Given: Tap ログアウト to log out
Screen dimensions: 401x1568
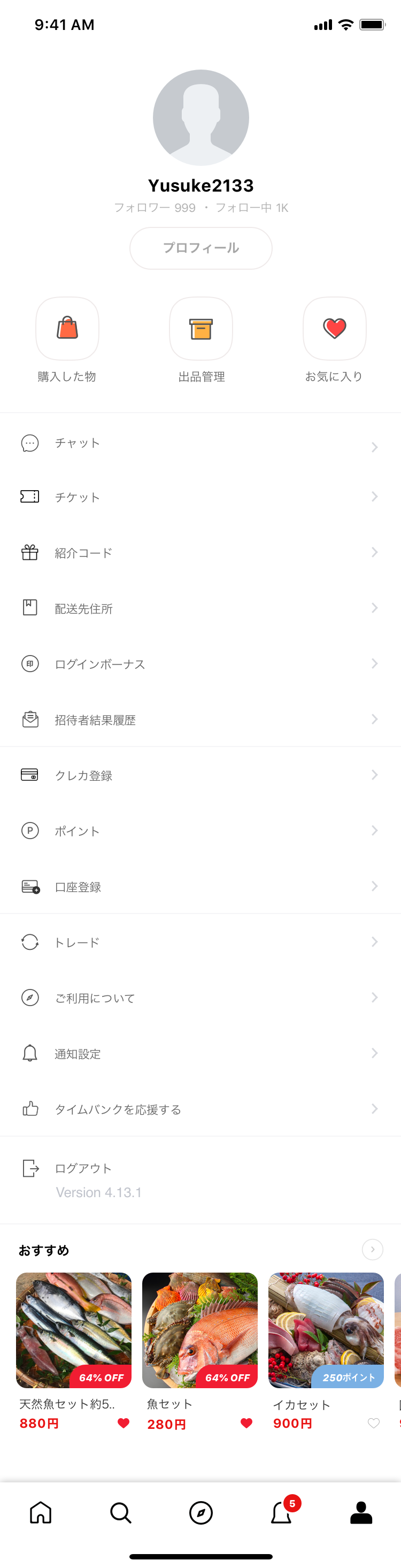Looking at the screenshot, I should pyautogui.click(x=83, y=1168).
